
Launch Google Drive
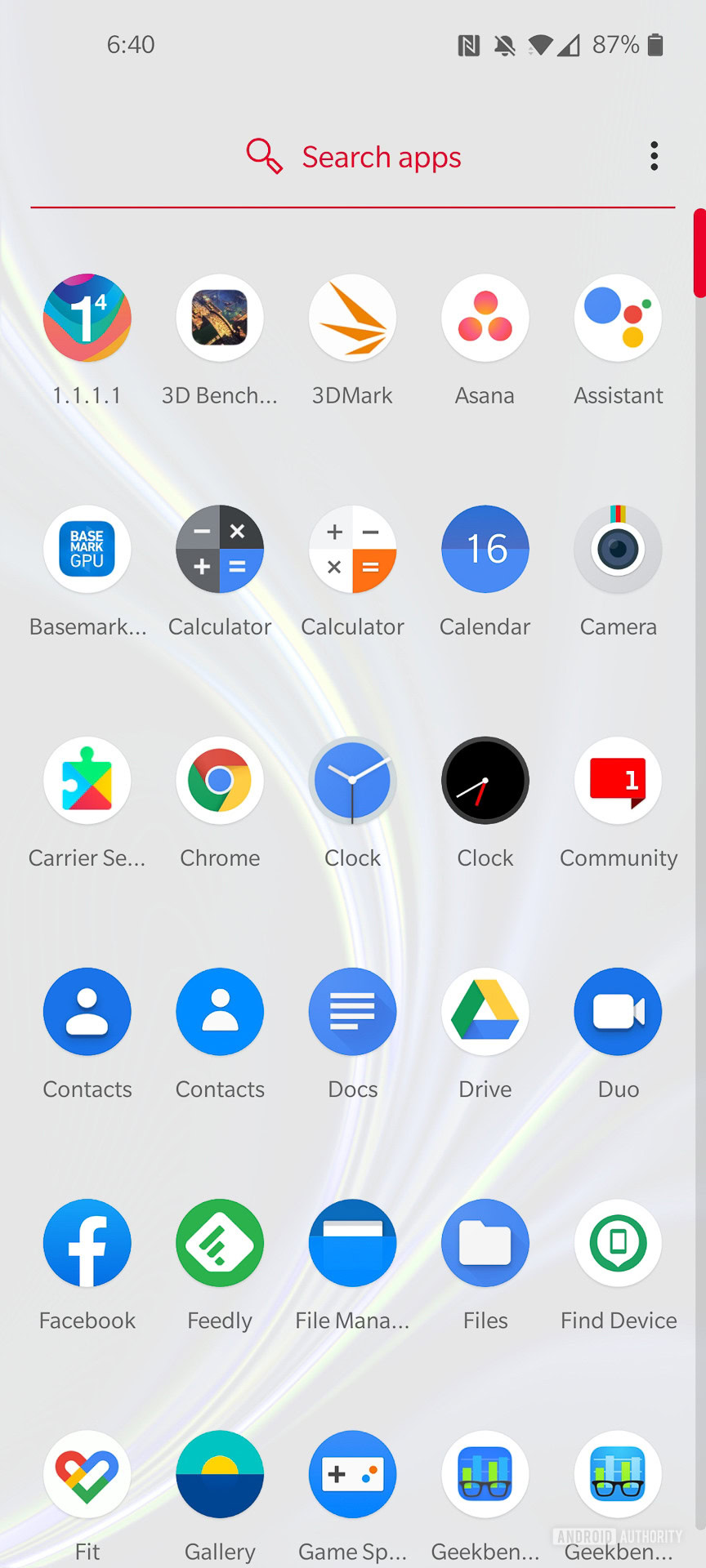click(x=485, y=1011)
